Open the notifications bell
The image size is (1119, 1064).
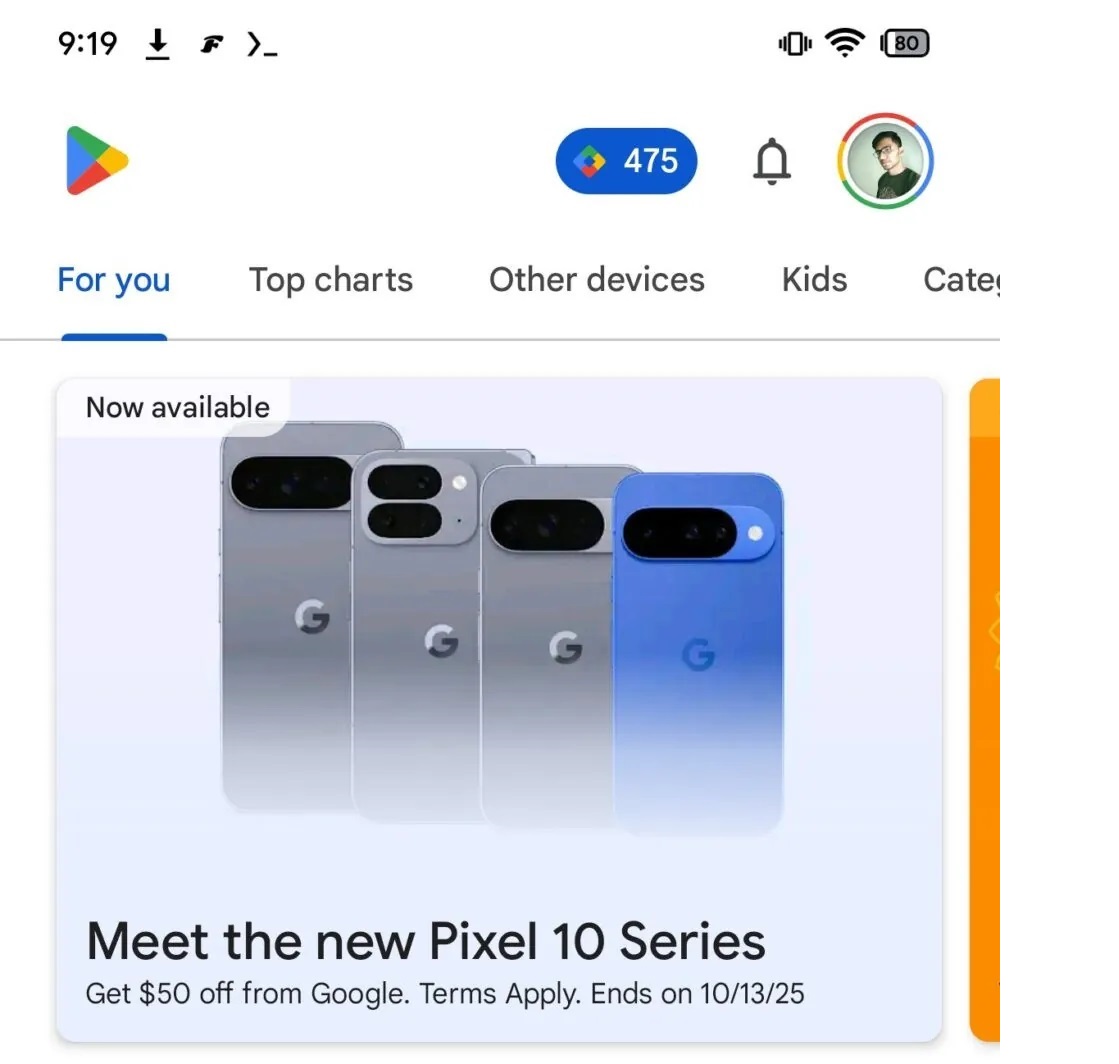tap(771, 161)
